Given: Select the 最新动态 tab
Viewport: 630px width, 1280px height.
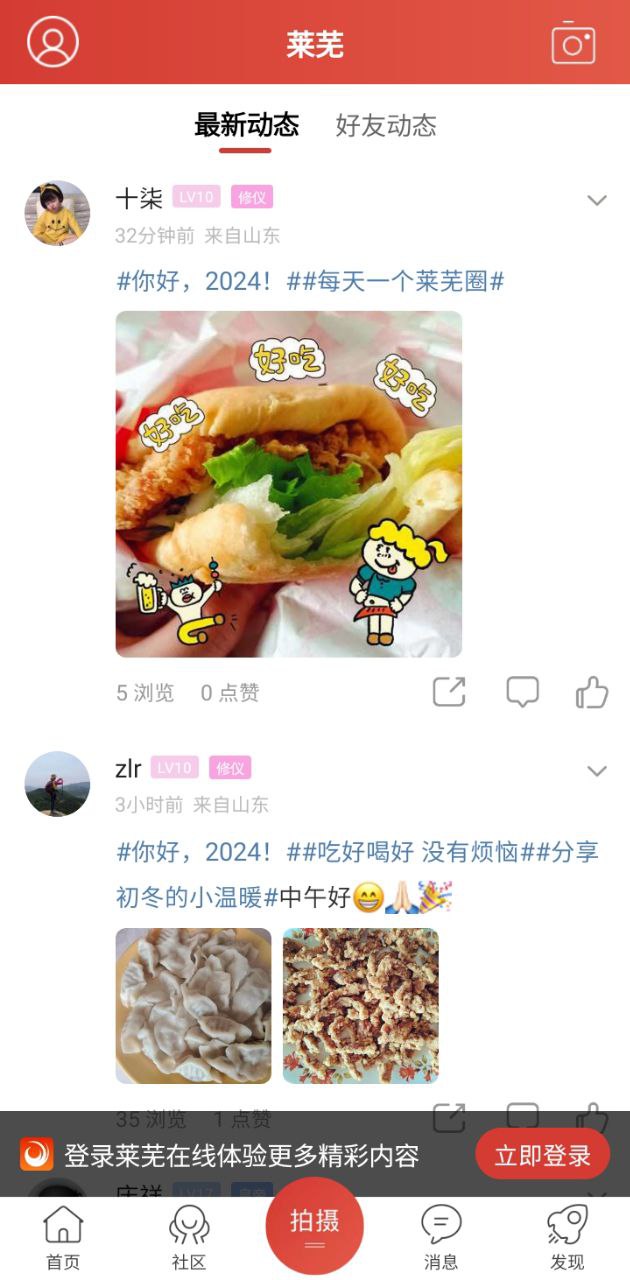Looking at the screenshot, I should tap(246, 126).
